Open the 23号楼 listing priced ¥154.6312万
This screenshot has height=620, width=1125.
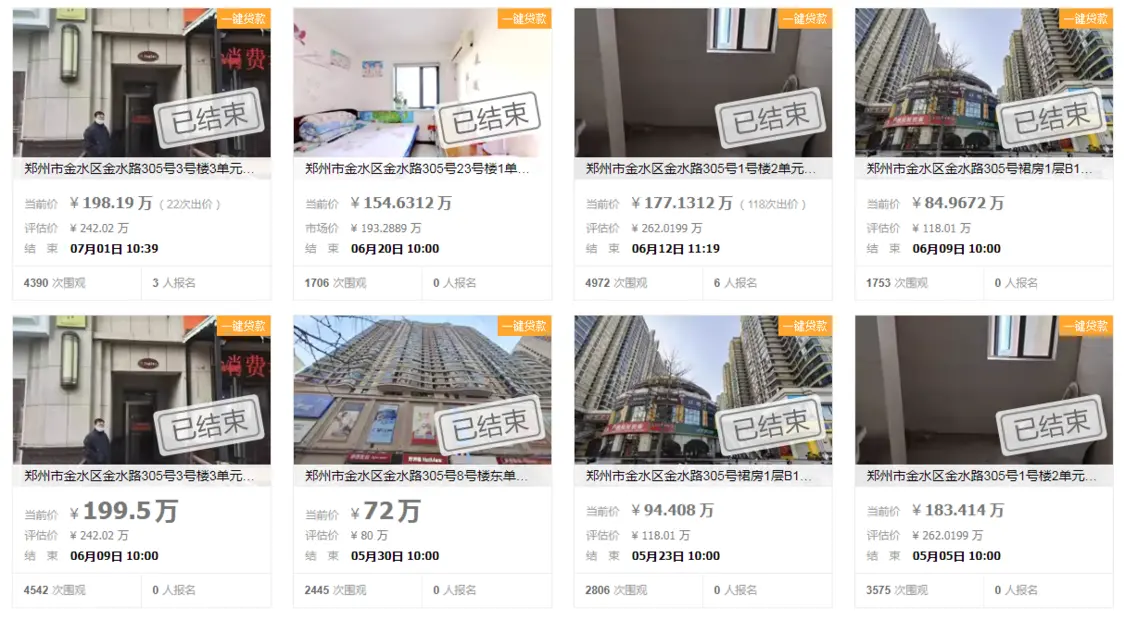(x=418, y=169)
